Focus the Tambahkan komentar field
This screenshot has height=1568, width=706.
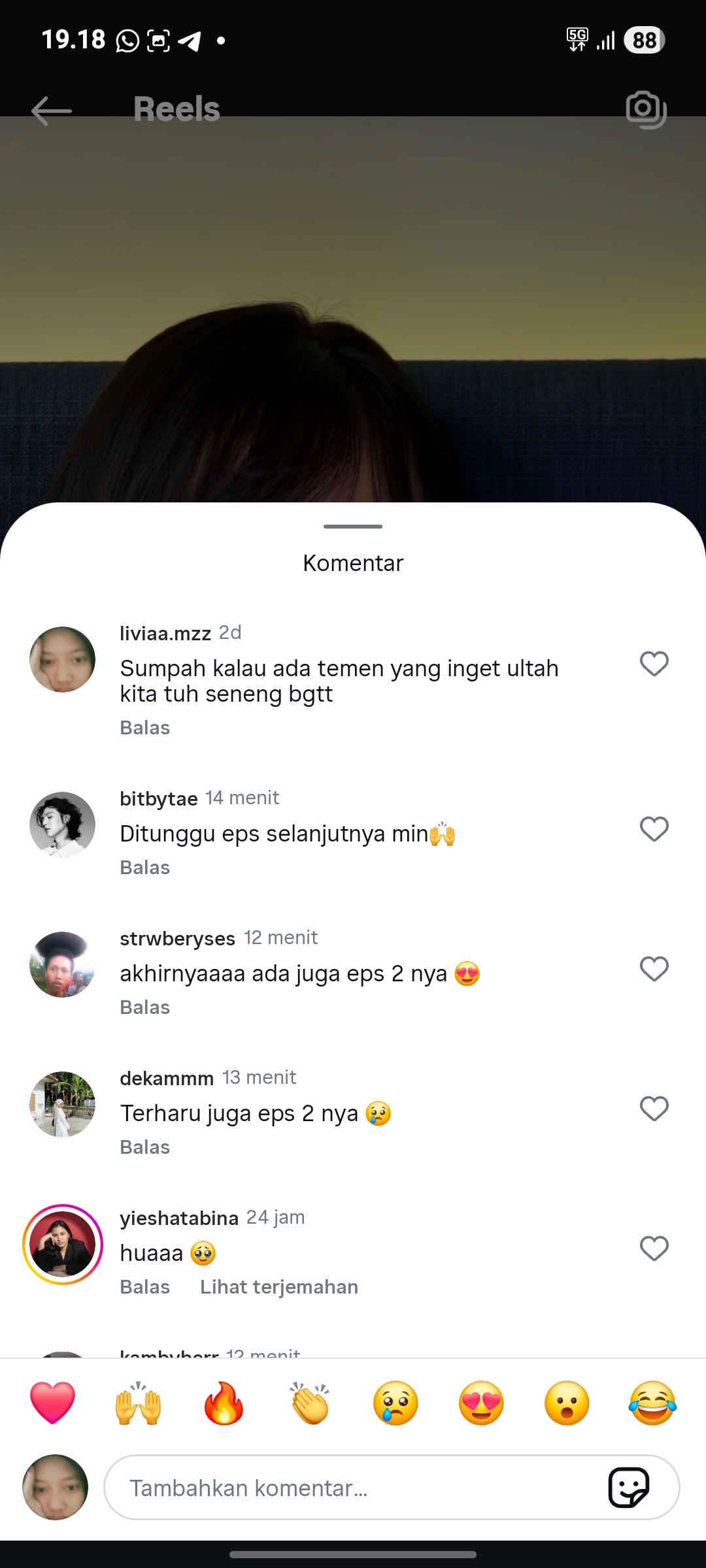coord(353,1488)
